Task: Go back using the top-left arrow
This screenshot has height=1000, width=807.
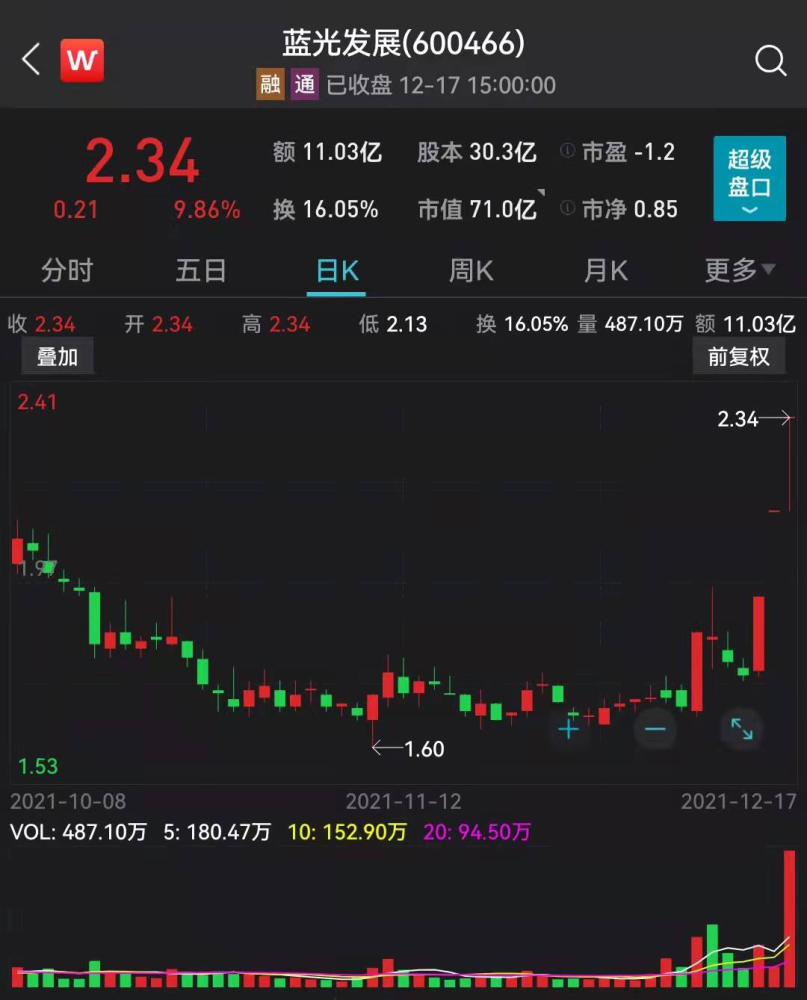Action: tap(31, 60)
